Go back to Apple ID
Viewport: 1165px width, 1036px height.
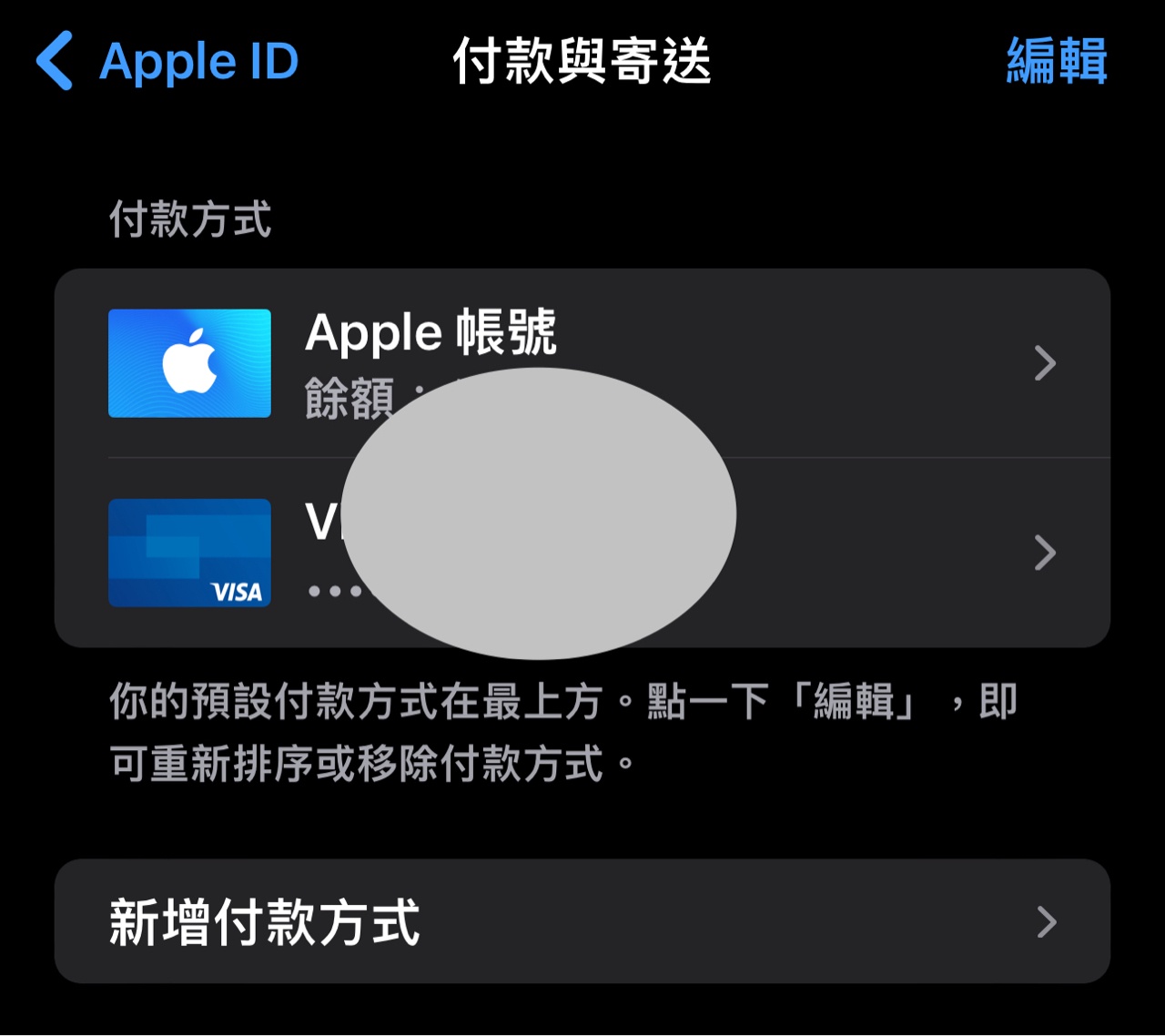click(168, 62)
